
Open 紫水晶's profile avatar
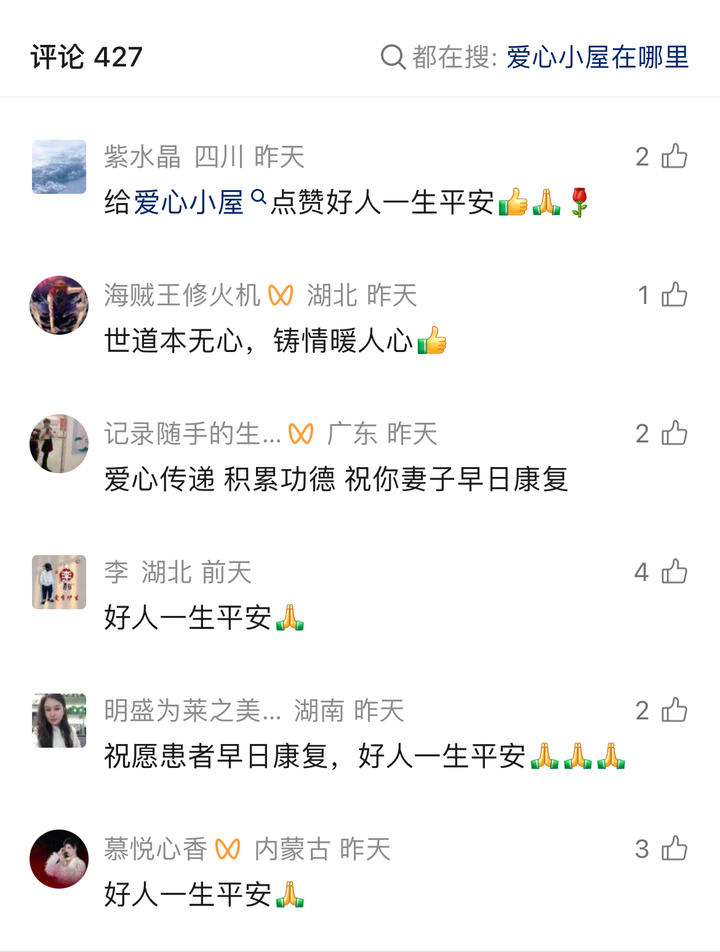(59, 167)
